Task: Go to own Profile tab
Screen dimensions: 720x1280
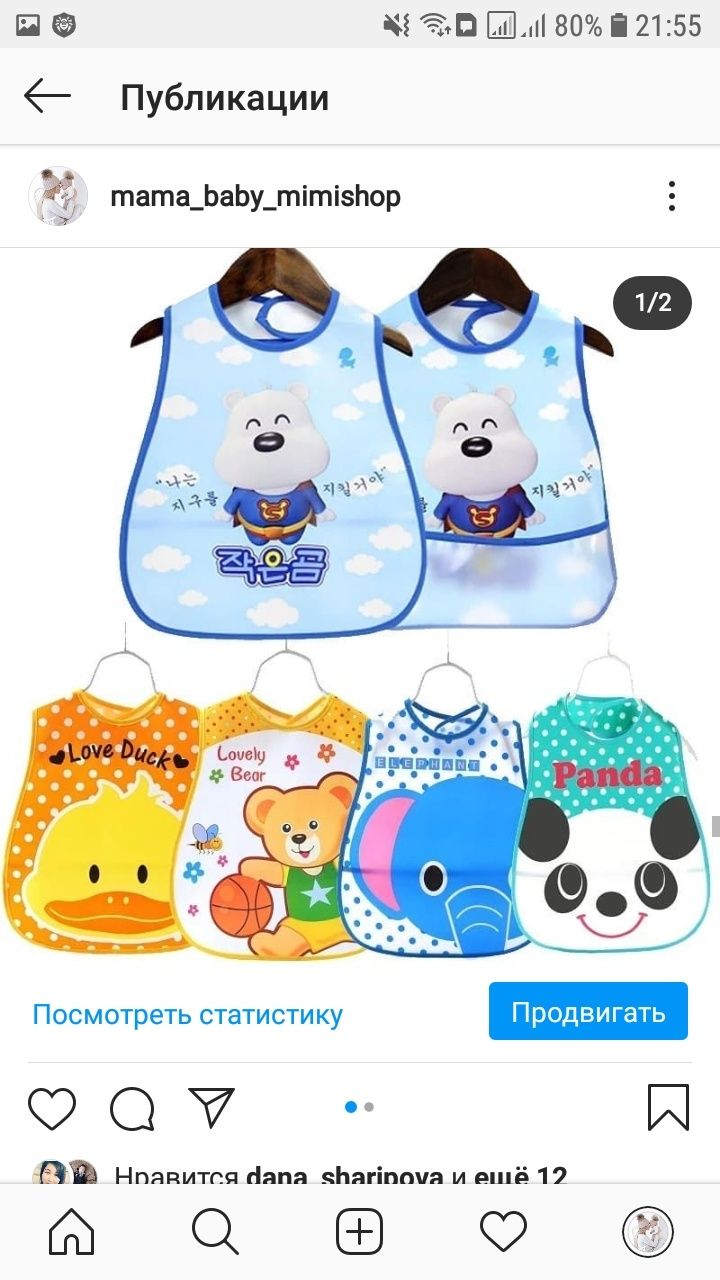Action: pyautogui.click(x=648, y=1230)
